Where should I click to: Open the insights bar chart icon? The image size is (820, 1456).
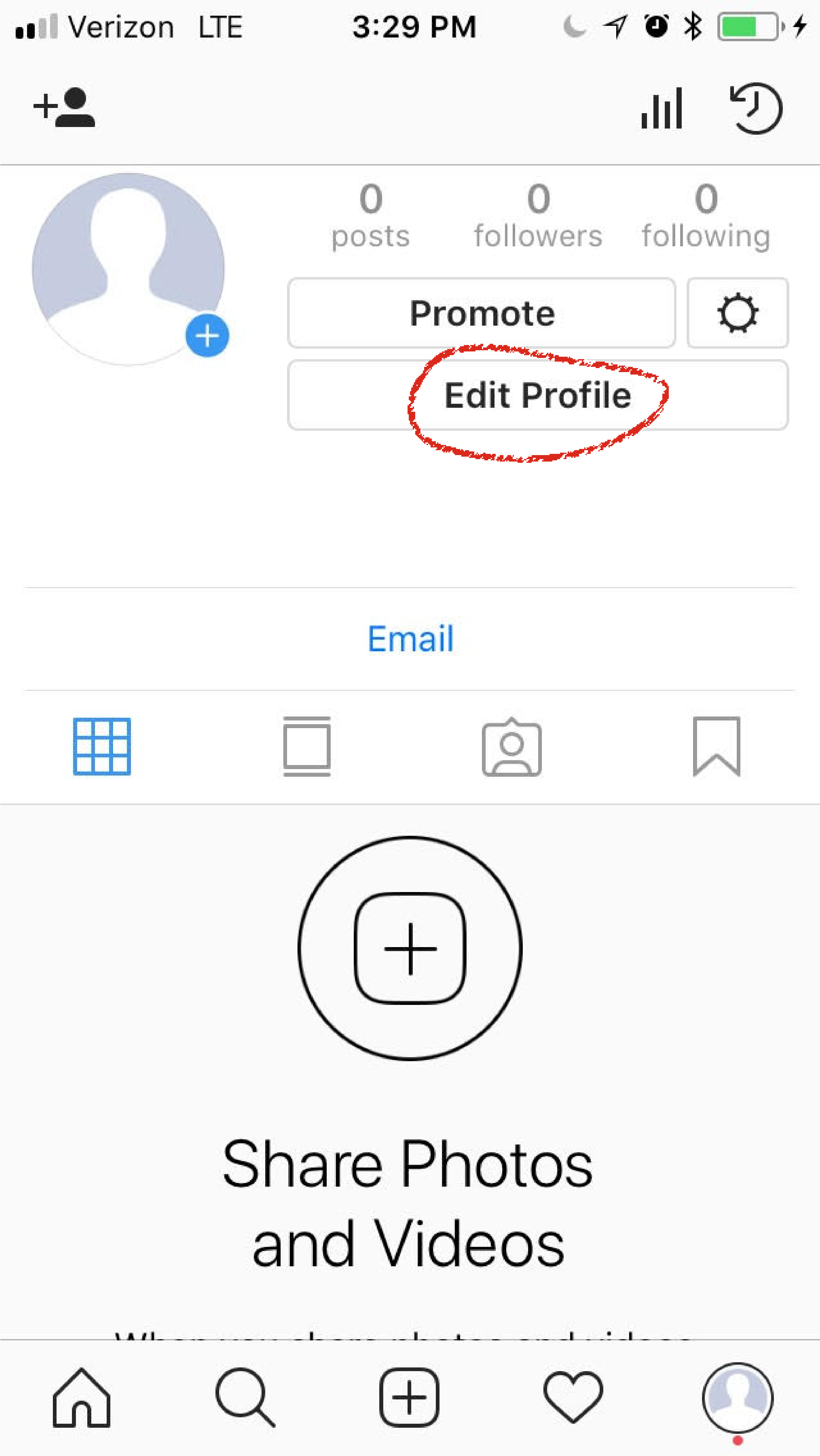662,108
